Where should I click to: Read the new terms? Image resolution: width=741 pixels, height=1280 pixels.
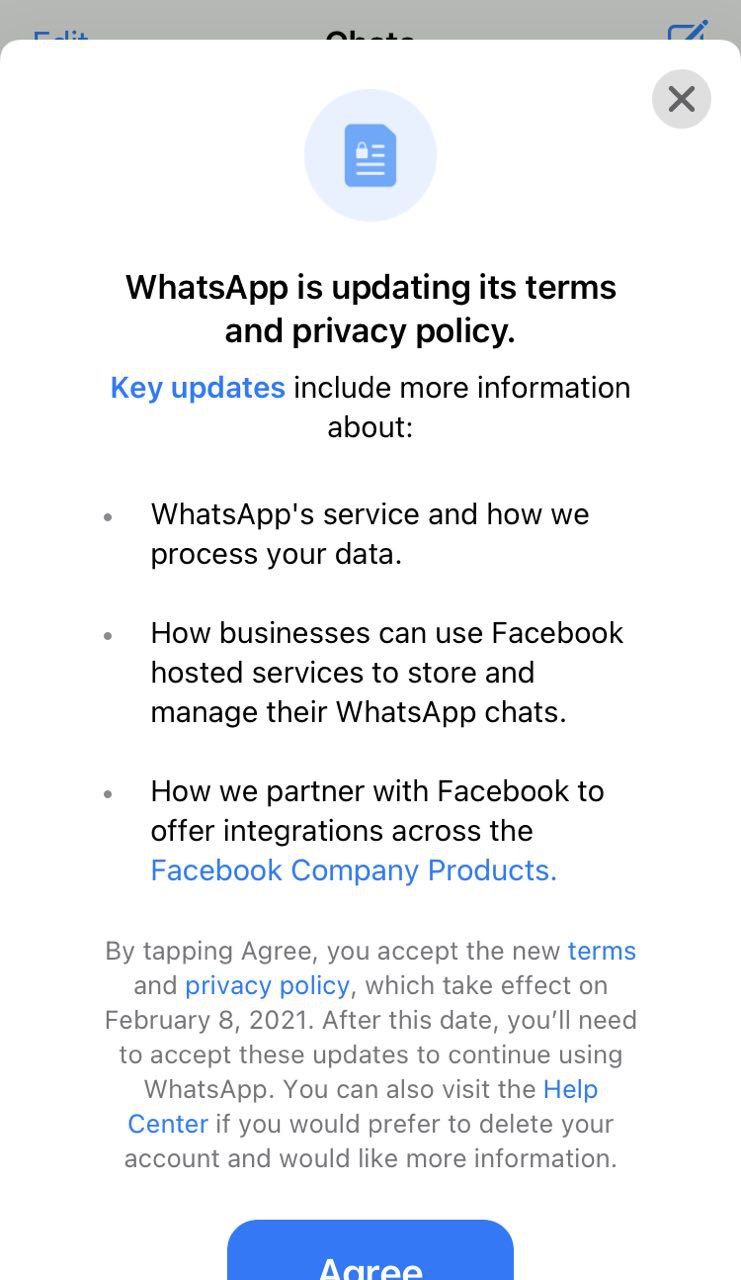click(602, 950)
